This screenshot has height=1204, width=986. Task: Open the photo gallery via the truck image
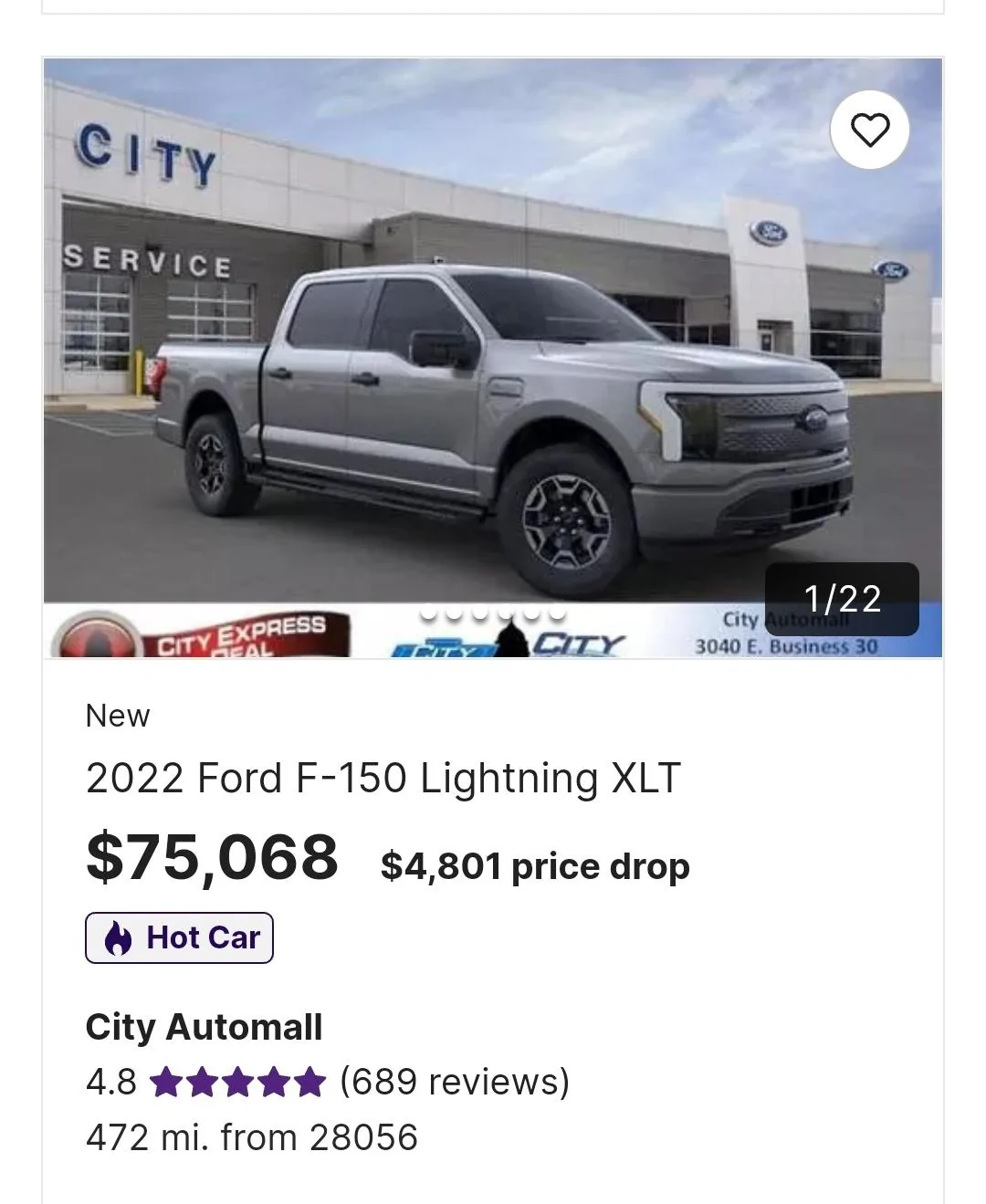[x=493, y=356]
